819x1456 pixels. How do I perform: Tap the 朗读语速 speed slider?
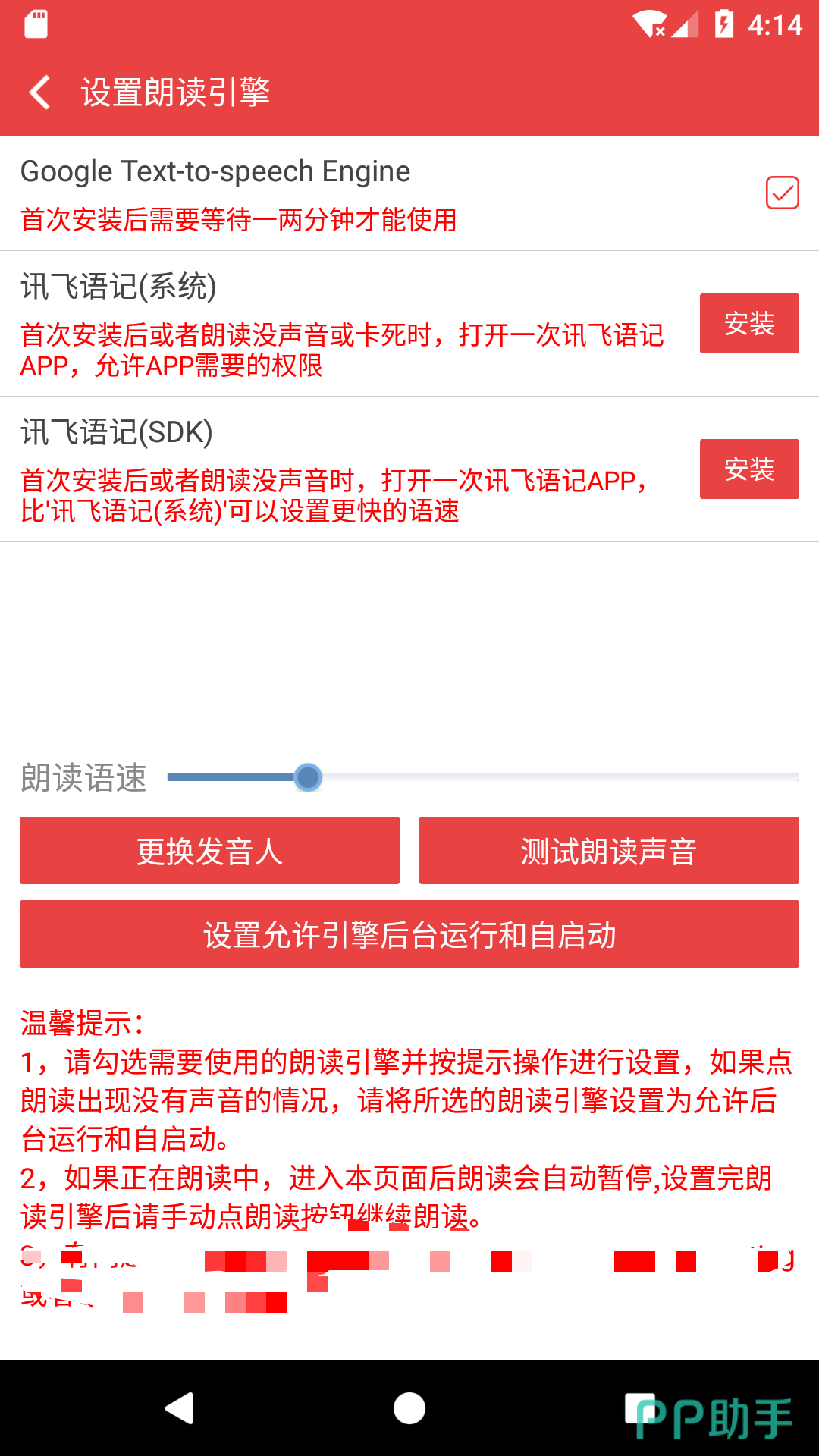pyautogui.click(x=482, y=777)
